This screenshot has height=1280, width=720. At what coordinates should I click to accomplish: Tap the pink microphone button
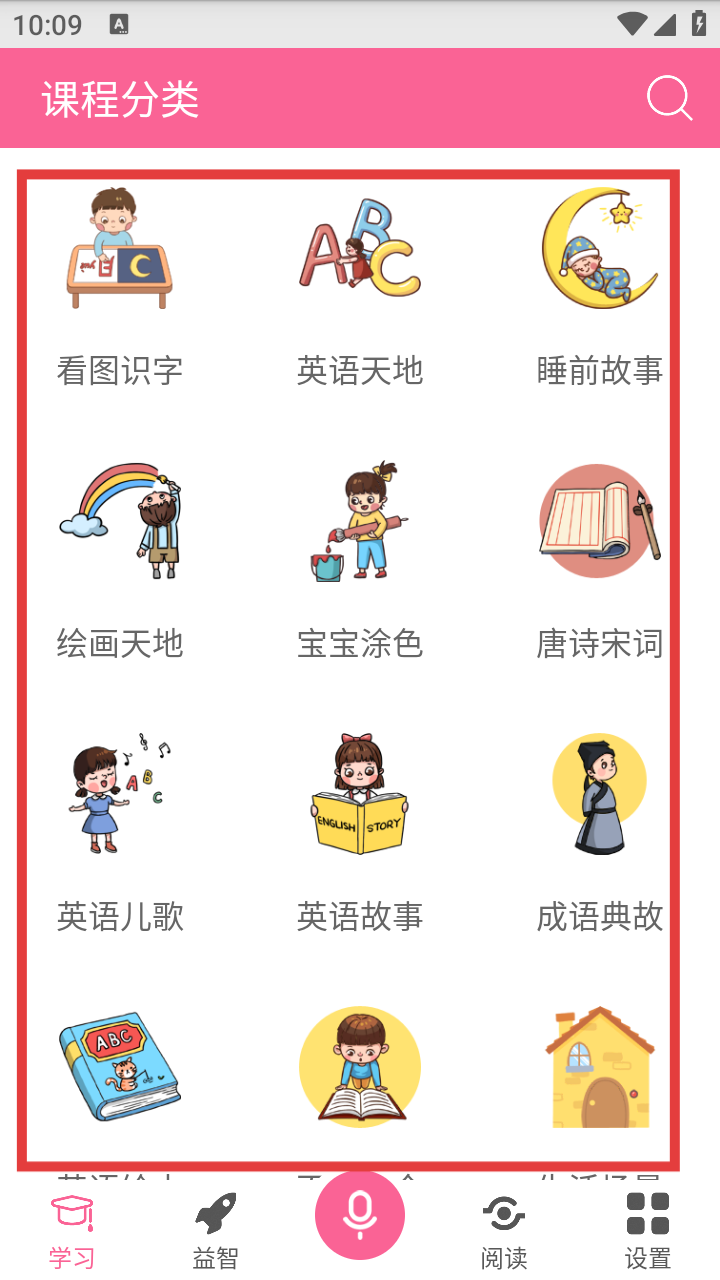coord(360,1214)
